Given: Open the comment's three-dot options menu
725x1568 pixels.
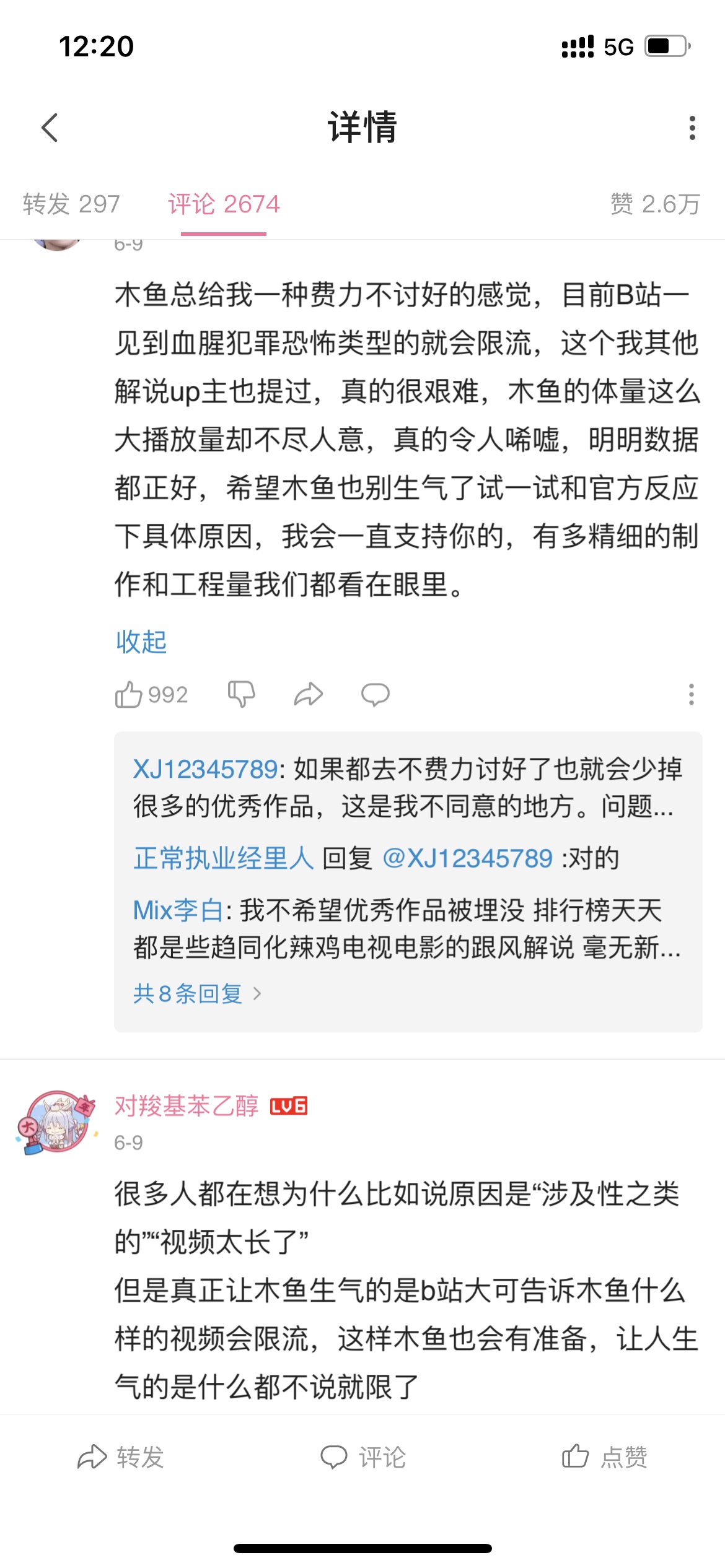Looking at the screenshot, I should pos(691,695).
